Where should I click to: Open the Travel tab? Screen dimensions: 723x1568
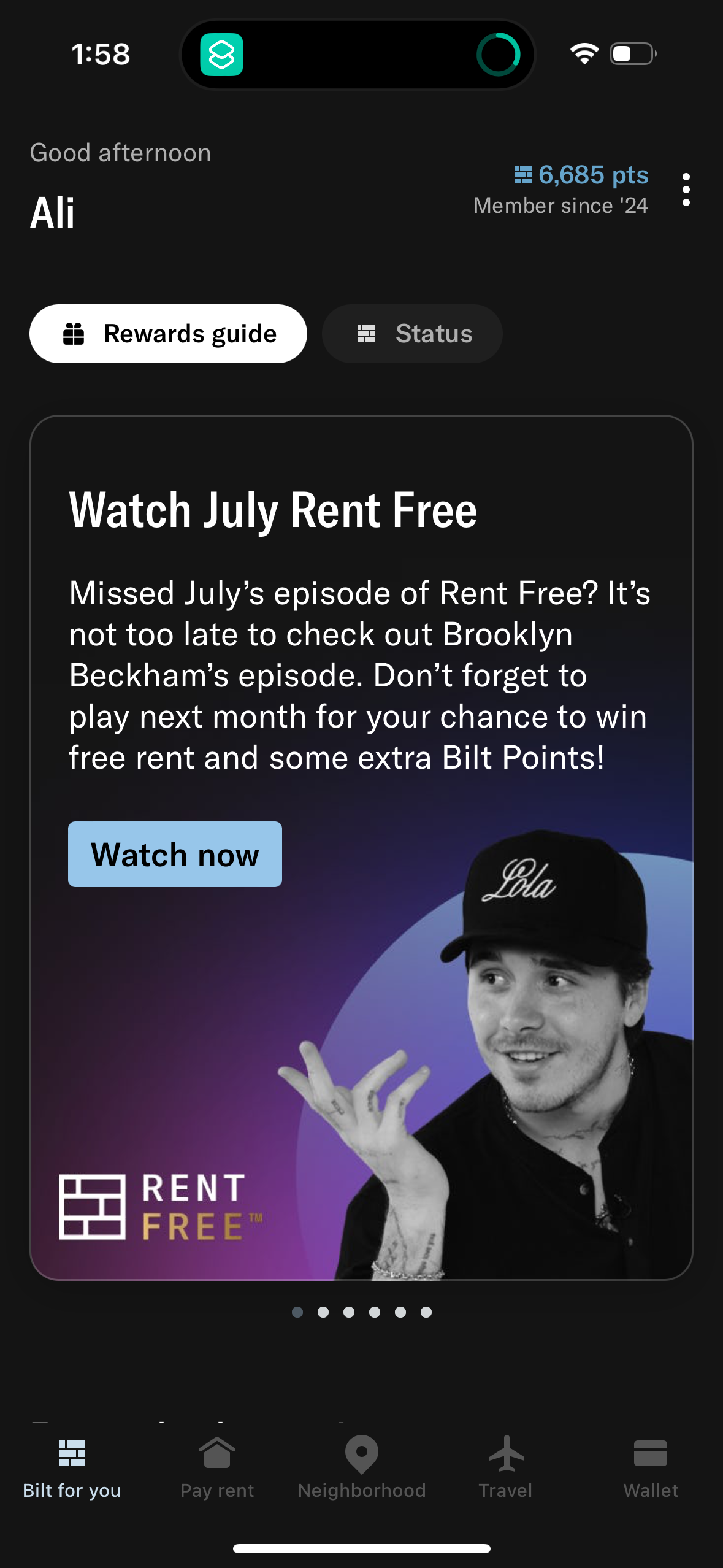pyautogui.click(x=506, y=1467)
